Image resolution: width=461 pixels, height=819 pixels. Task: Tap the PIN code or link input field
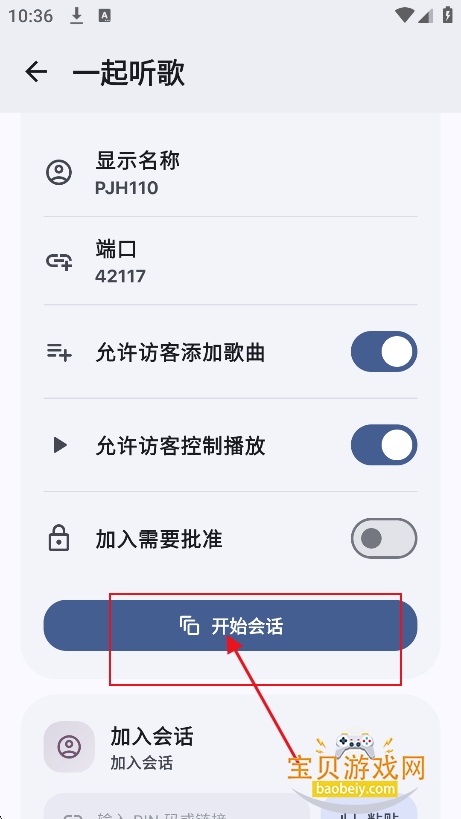point(176,806)
